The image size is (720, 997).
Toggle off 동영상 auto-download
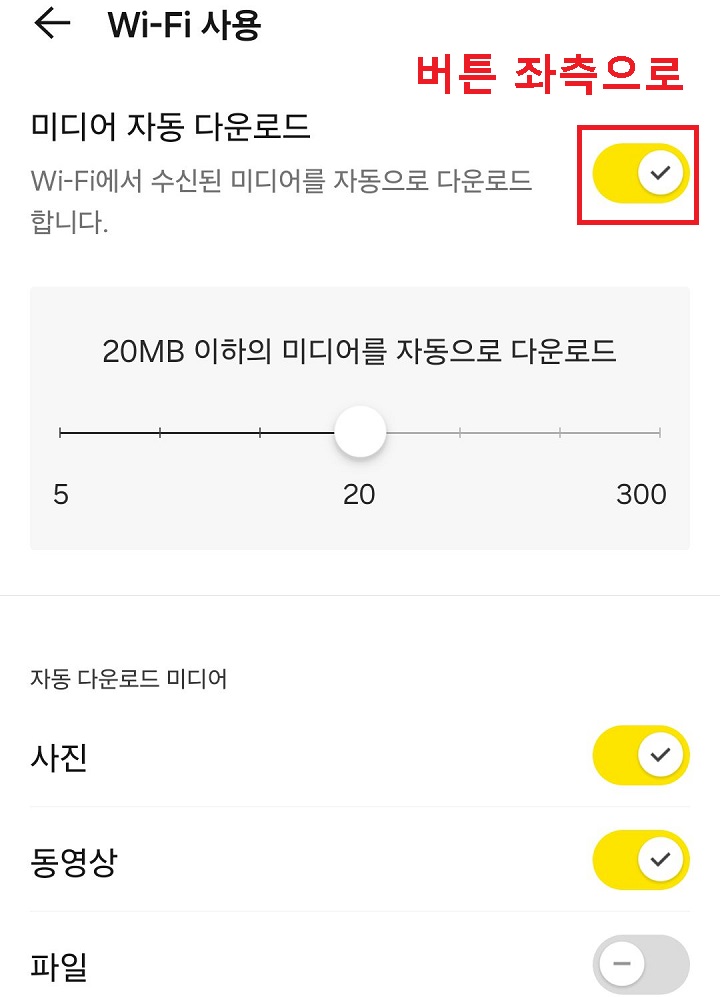click(640, 860)
